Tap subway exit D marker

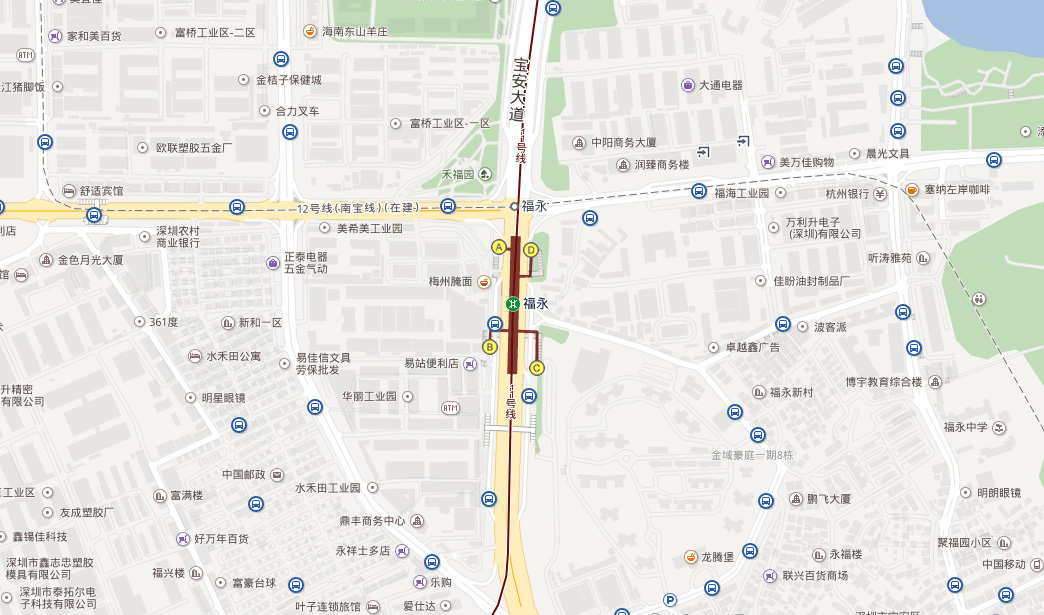pyautogui.click(x=531, y=249)
